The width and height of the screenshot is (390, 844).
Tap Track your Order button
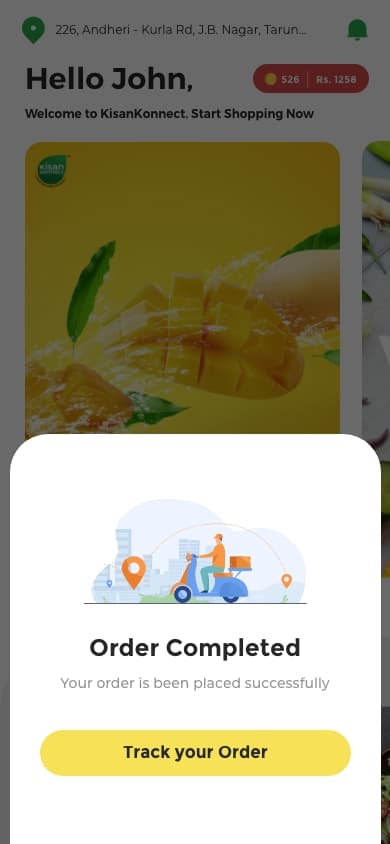click(x=195, y=752)
